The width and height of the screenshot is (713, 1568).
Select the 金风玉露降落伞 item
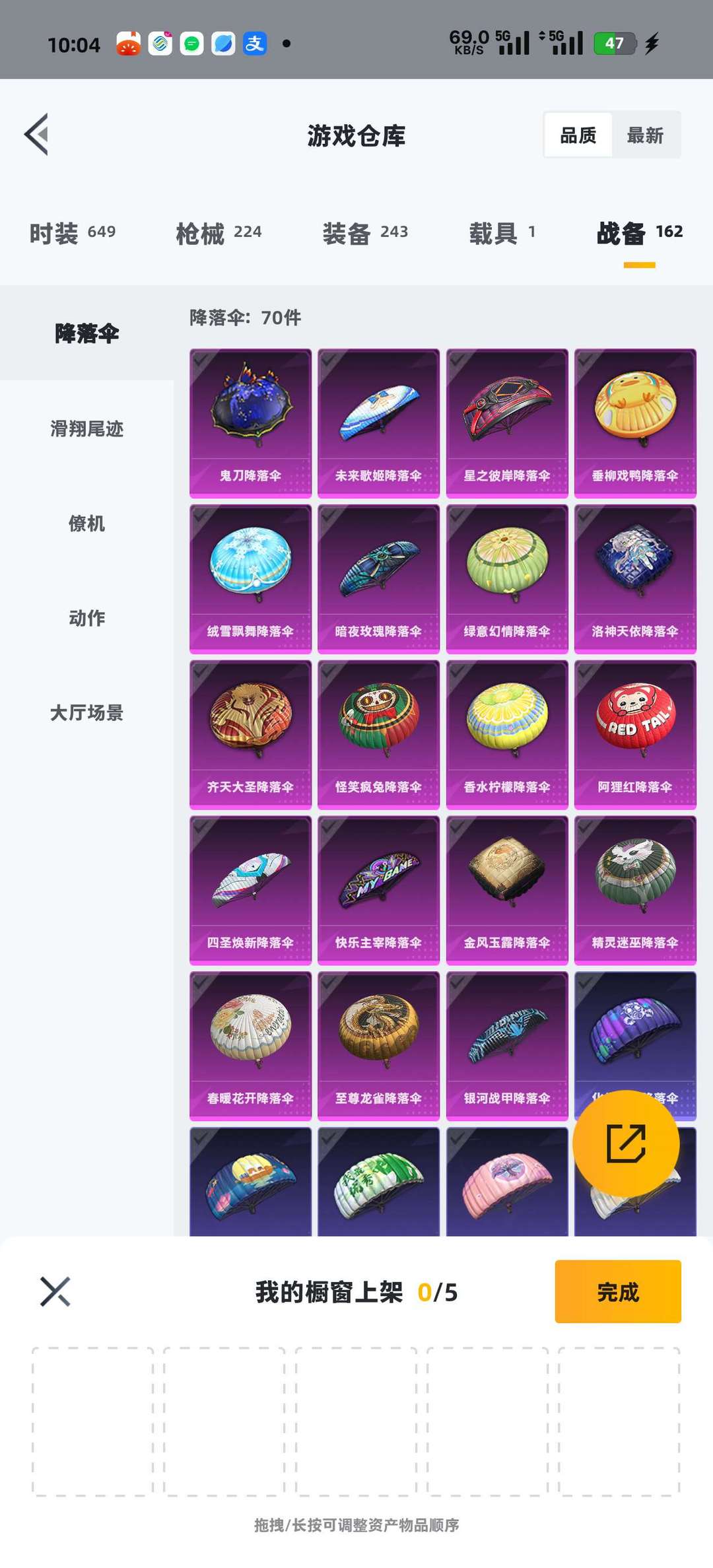(x=507, y=891)
